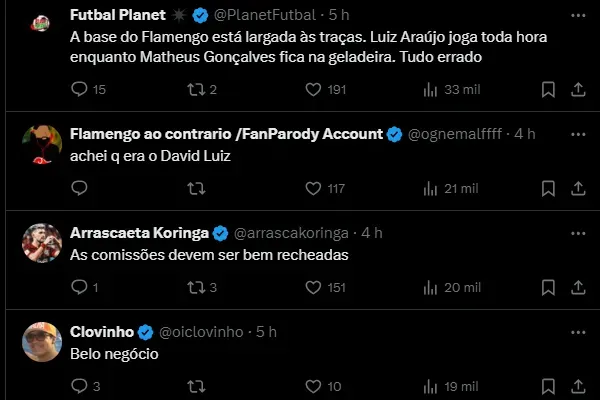Bookmark Arrascaeta Koringa's tweet
Image resolution: width=600 pixels, height=400 pixels.
point(547,287)
